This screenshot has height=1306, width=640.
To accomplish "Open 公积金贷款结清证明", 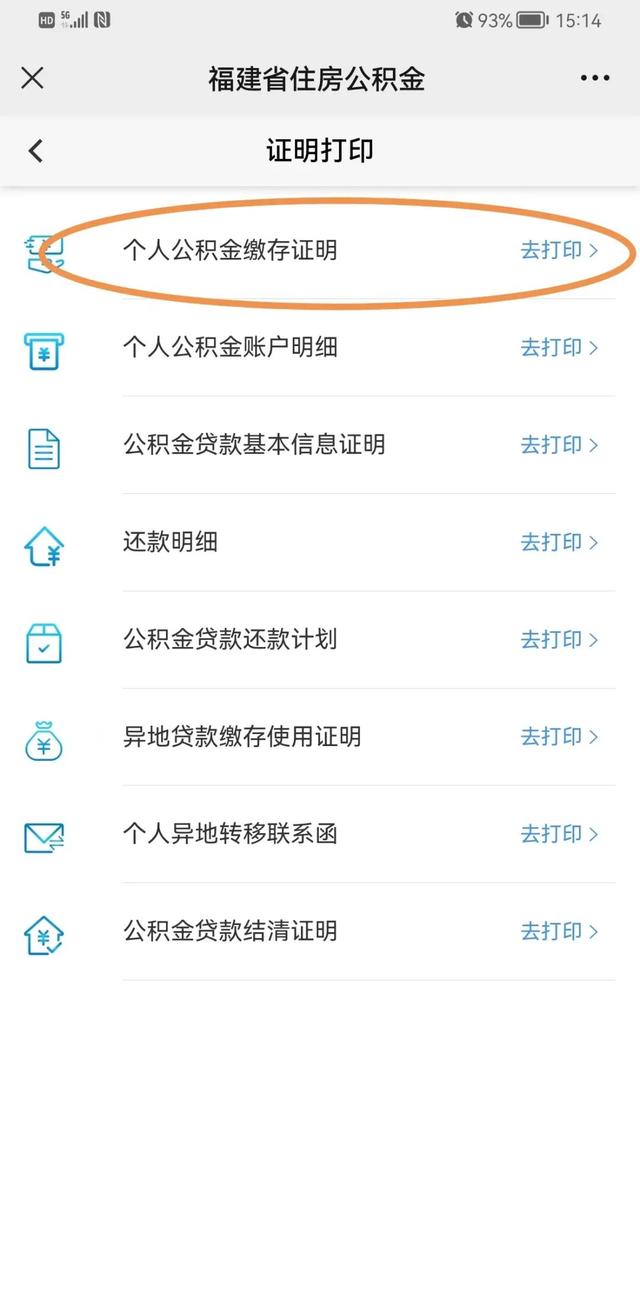I will coord(320,931).
